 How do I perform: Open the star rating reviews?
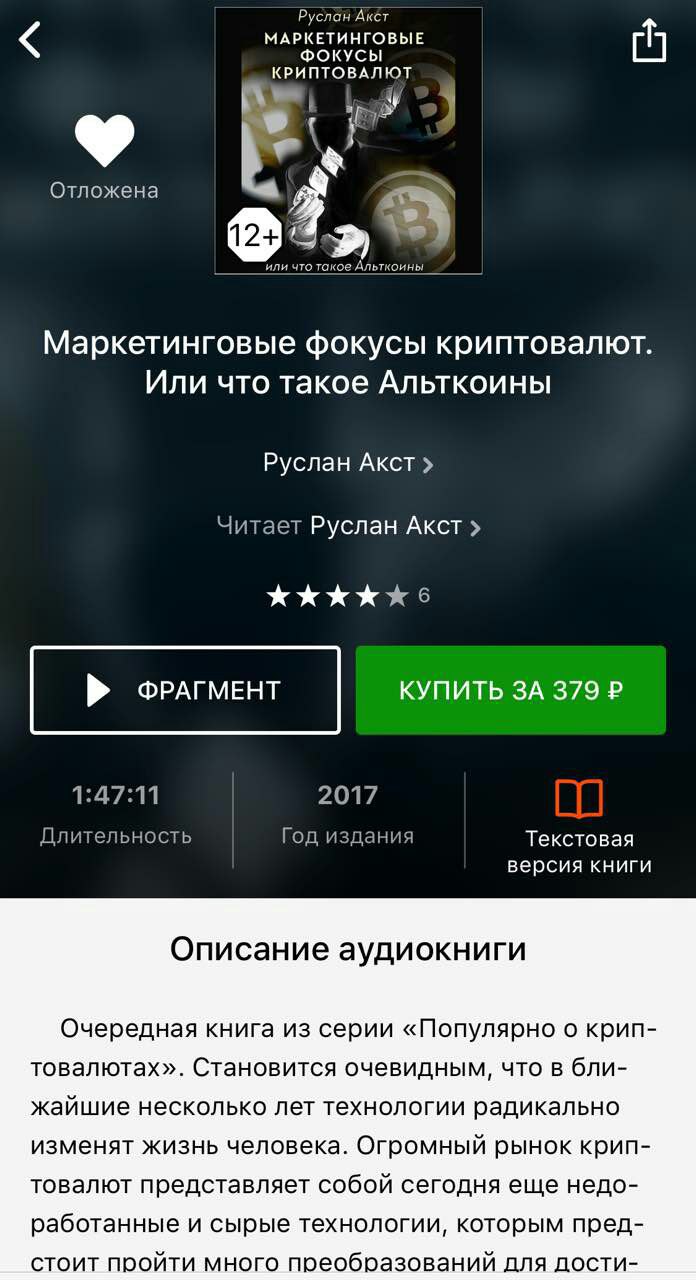coord(347,596)
